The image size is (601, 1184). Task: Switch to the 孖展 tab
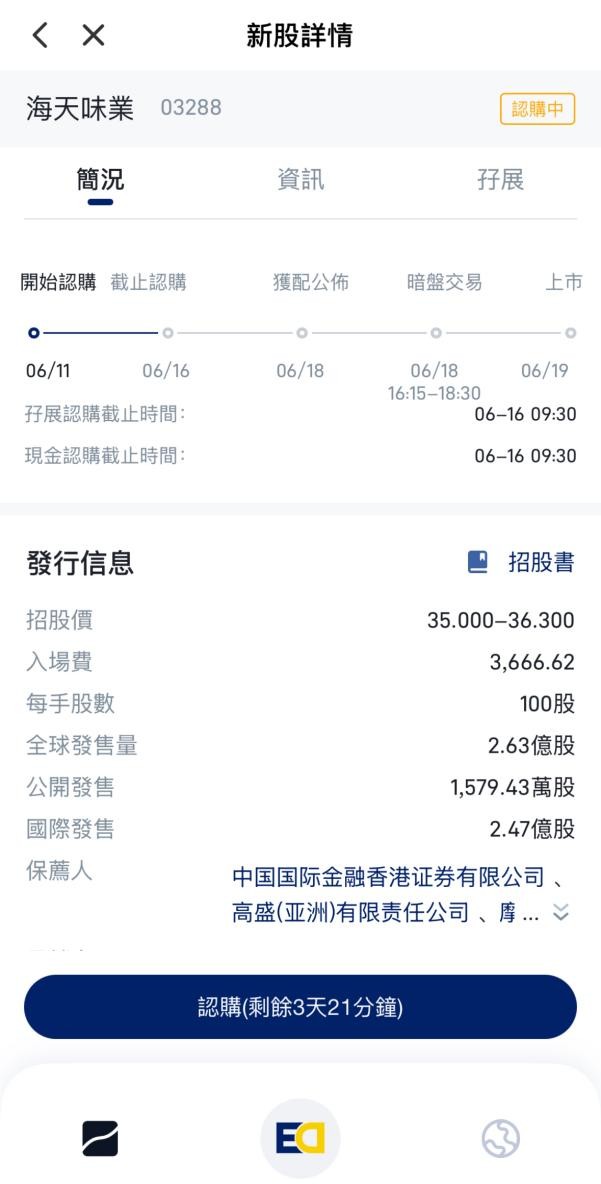tap(501, 180)
